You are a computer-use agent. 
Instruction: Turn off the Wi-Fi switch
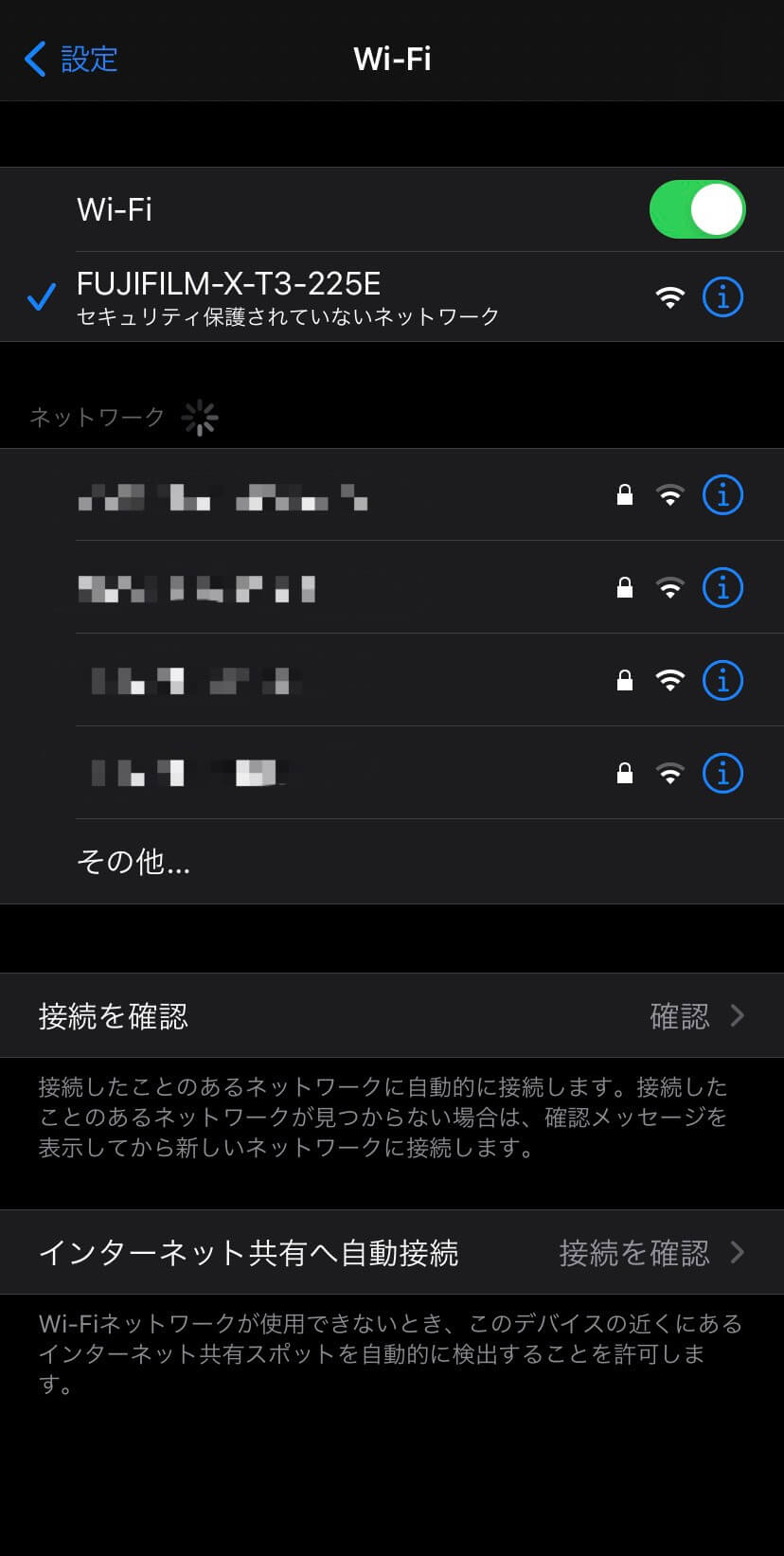point(697,209)
